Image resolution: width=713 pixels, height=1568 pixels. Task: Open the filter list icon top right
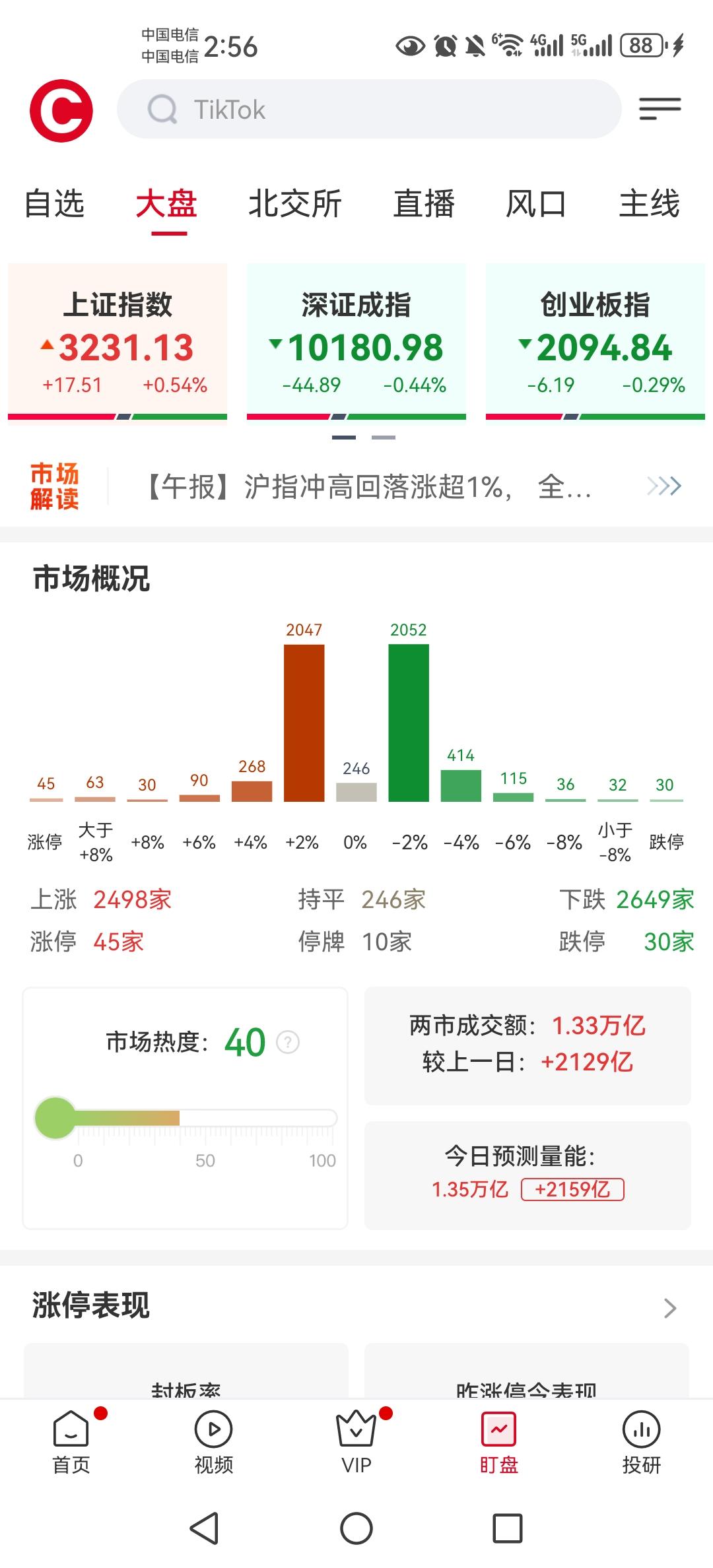coord(659,108)
